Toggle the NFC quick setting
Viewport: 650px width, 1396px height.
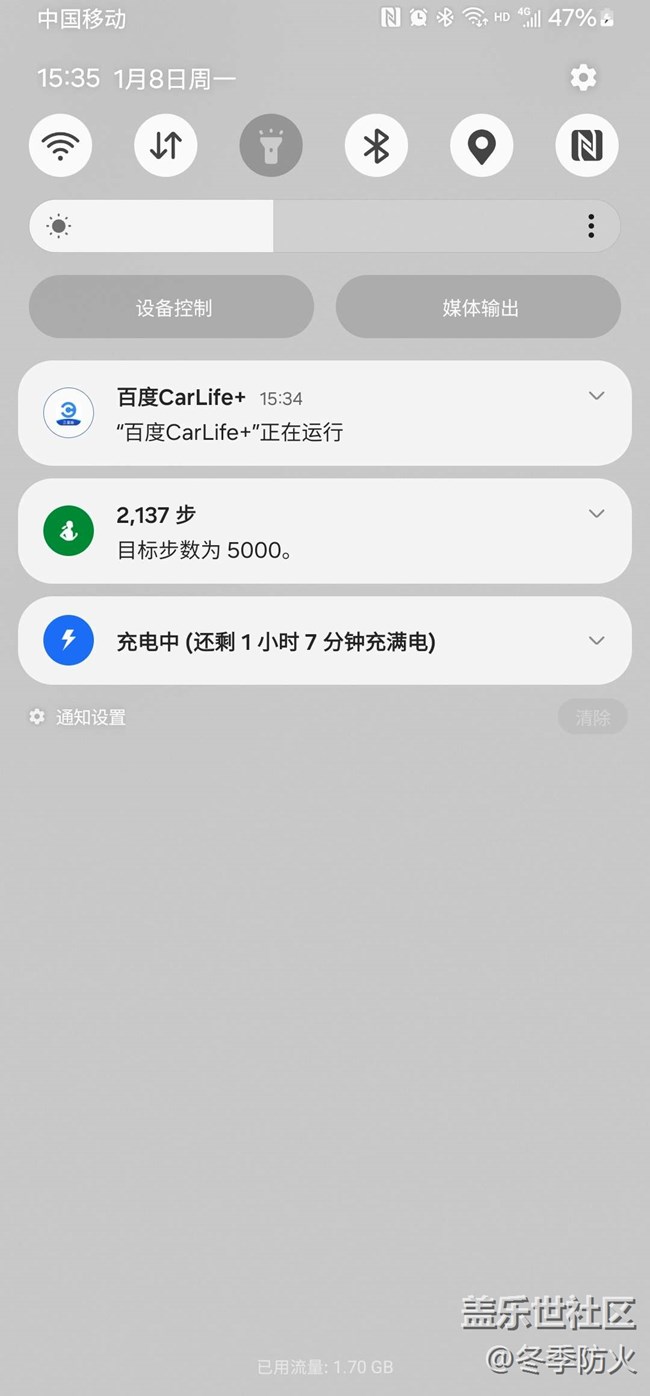(586, 146)
